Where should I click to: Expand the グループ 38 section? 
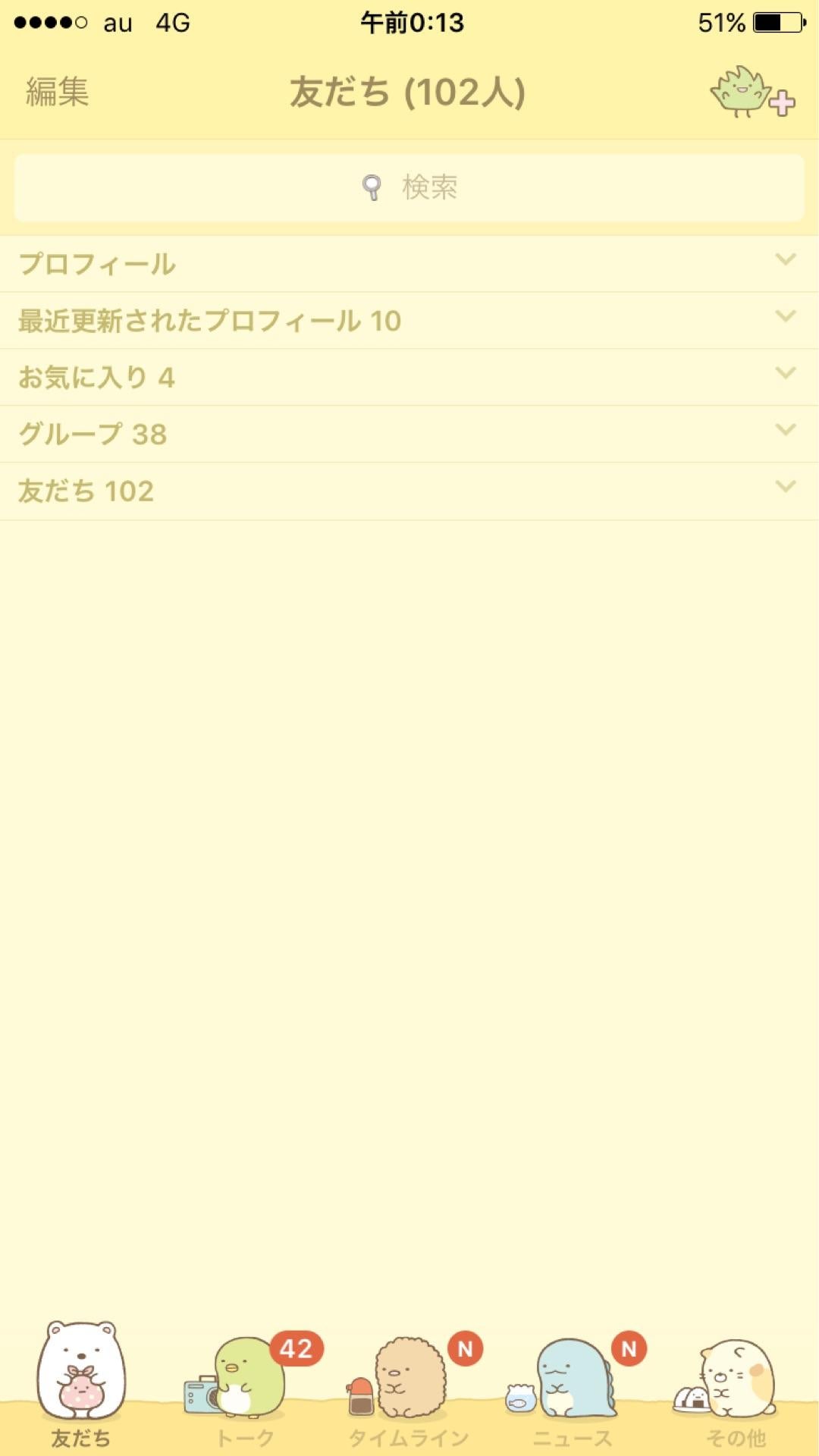(409, 435)
